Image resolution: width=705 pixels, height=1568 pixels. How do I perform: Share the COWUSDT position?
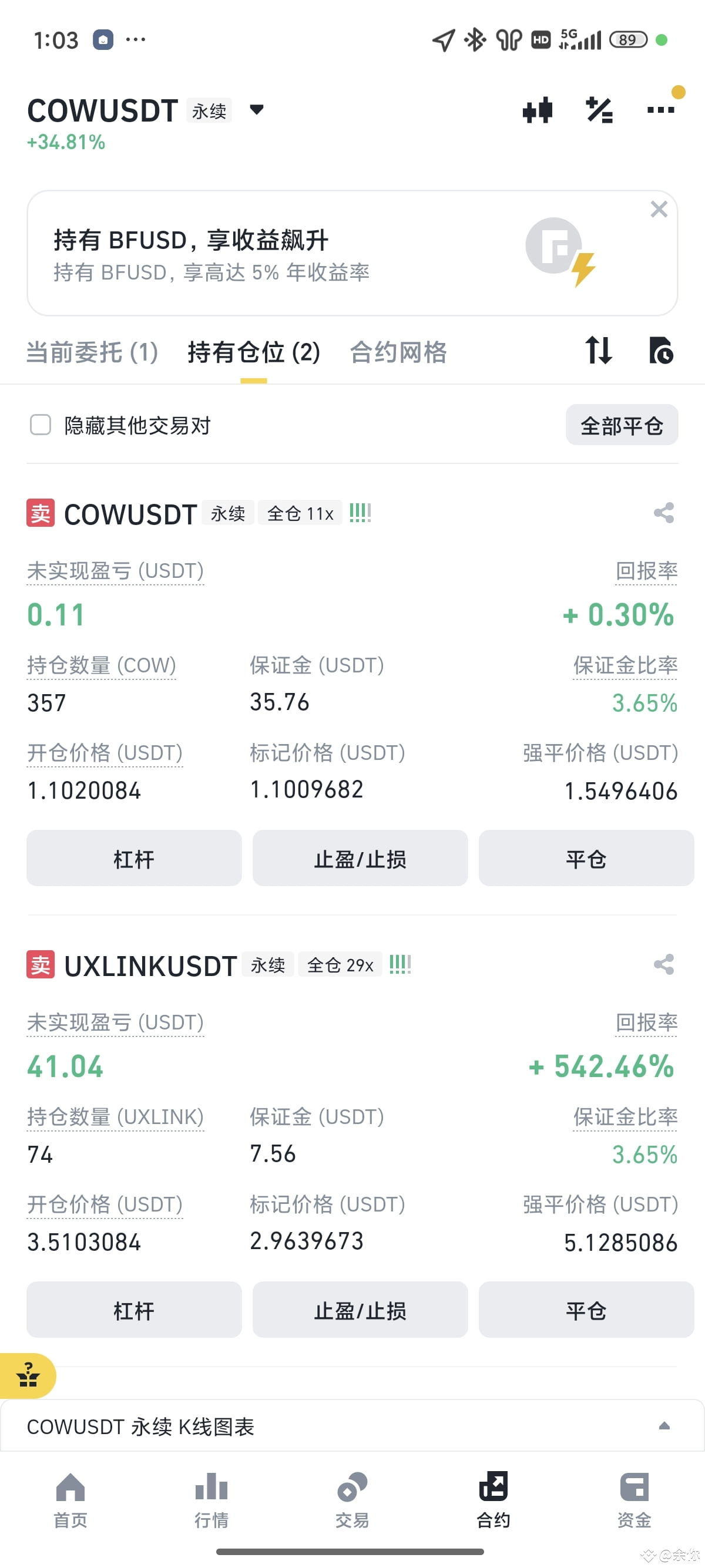coord(664,513)
